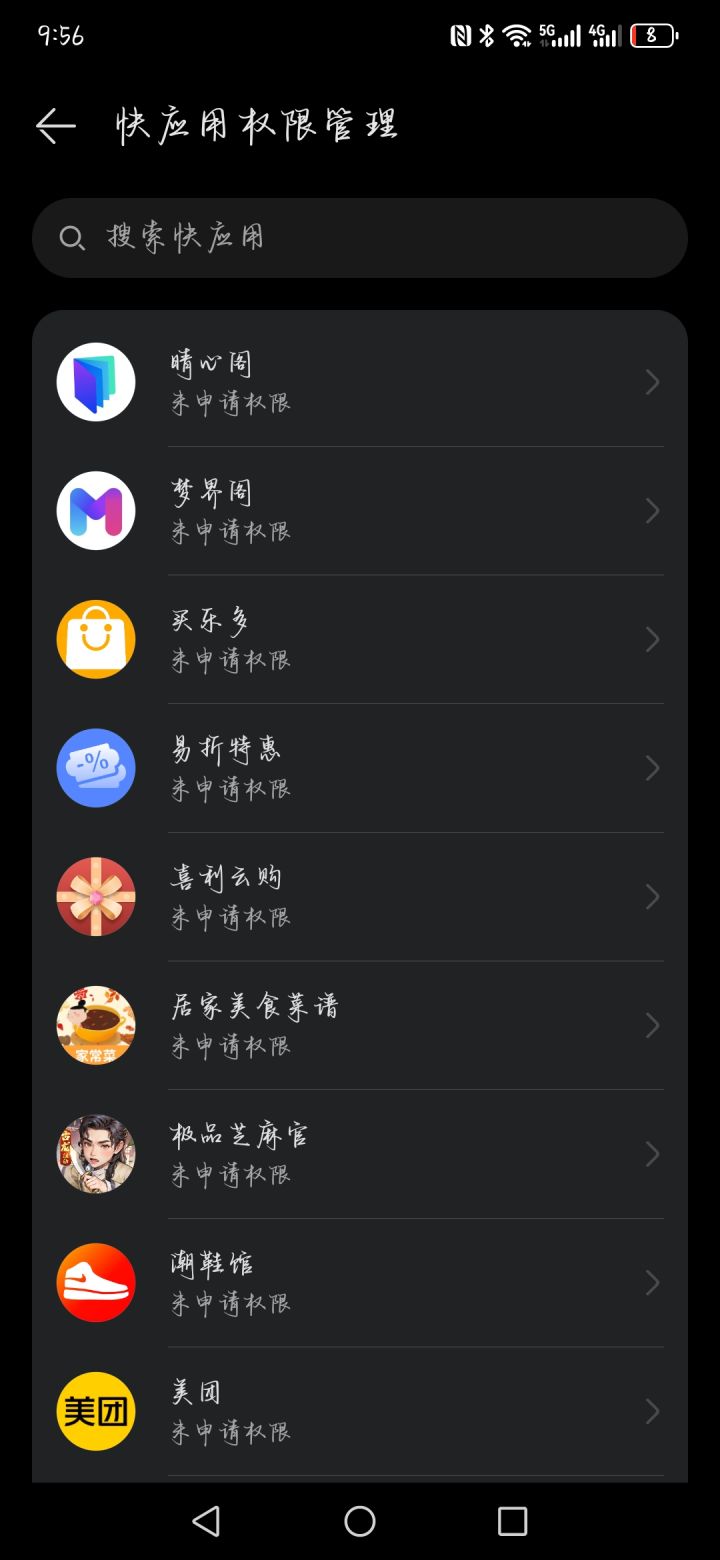Tap the 喜利云购 gift box icon
This screenshot has height=1560, width=720.
click(x=96, y=896)
